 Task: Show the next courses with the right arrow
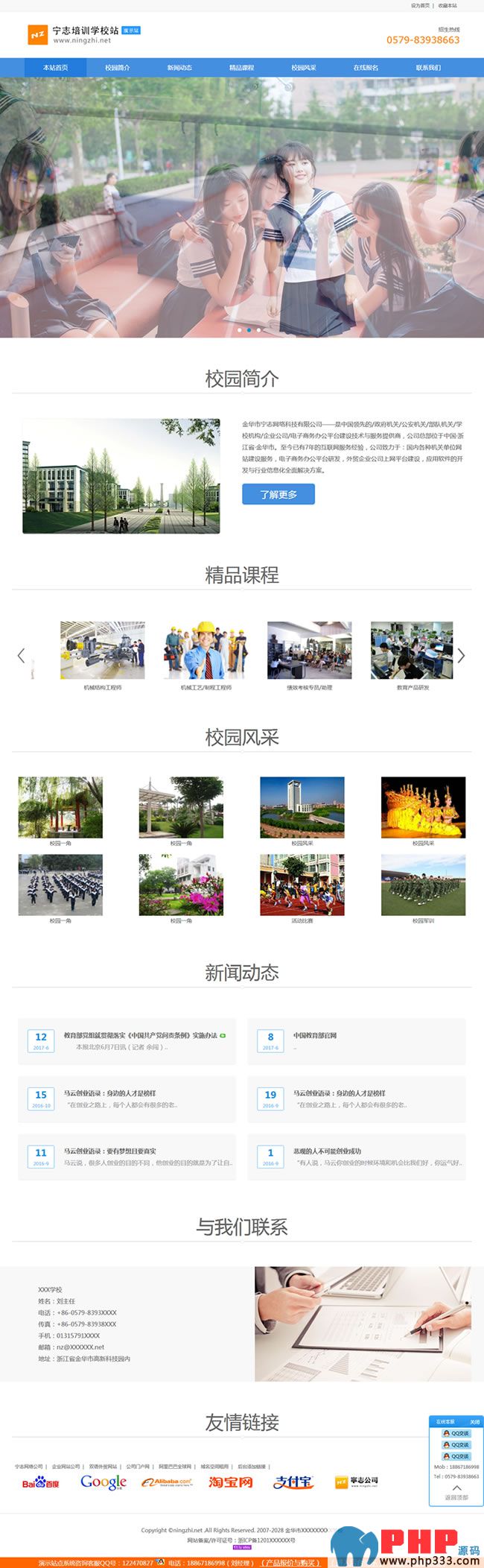[x=461, y=656]
